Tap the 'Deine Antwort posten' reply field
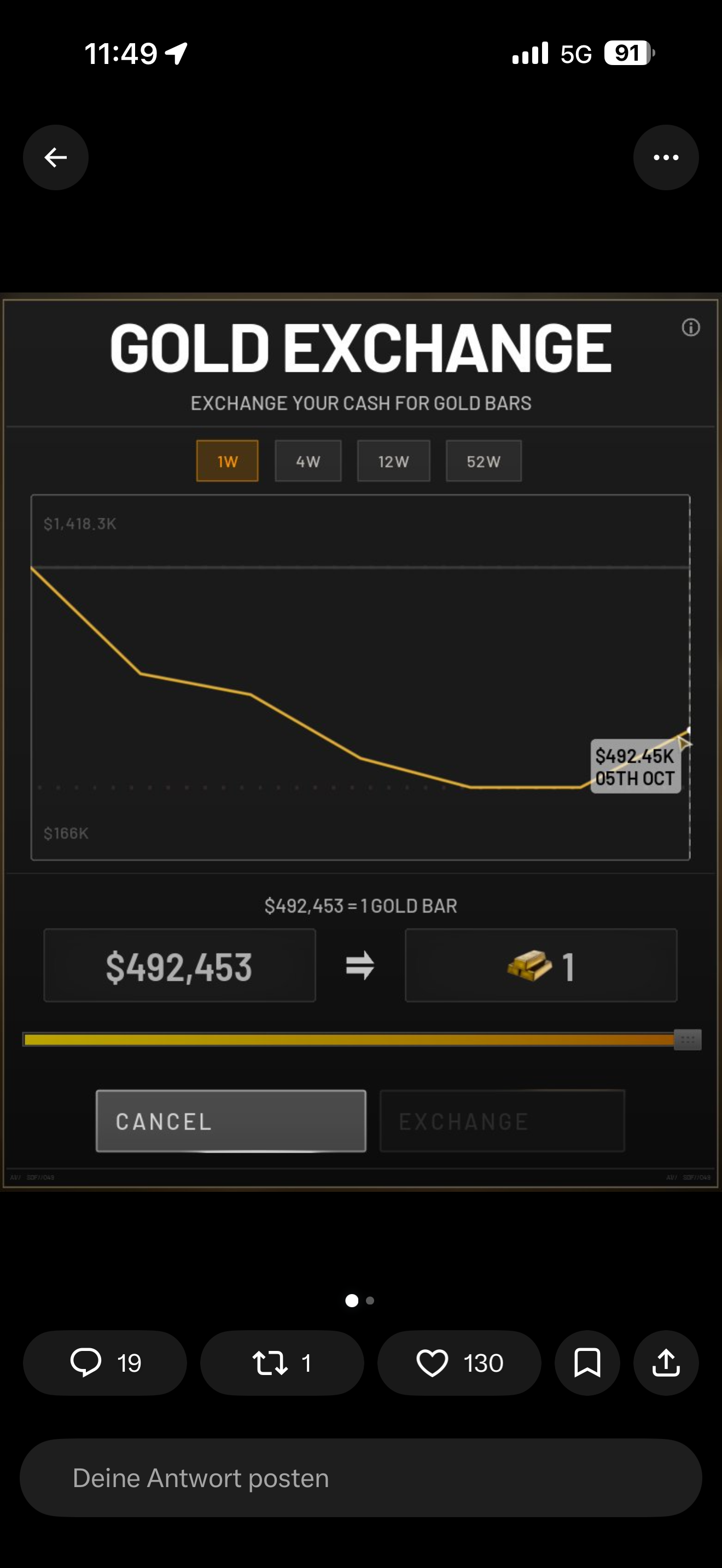 [361, 1478]
